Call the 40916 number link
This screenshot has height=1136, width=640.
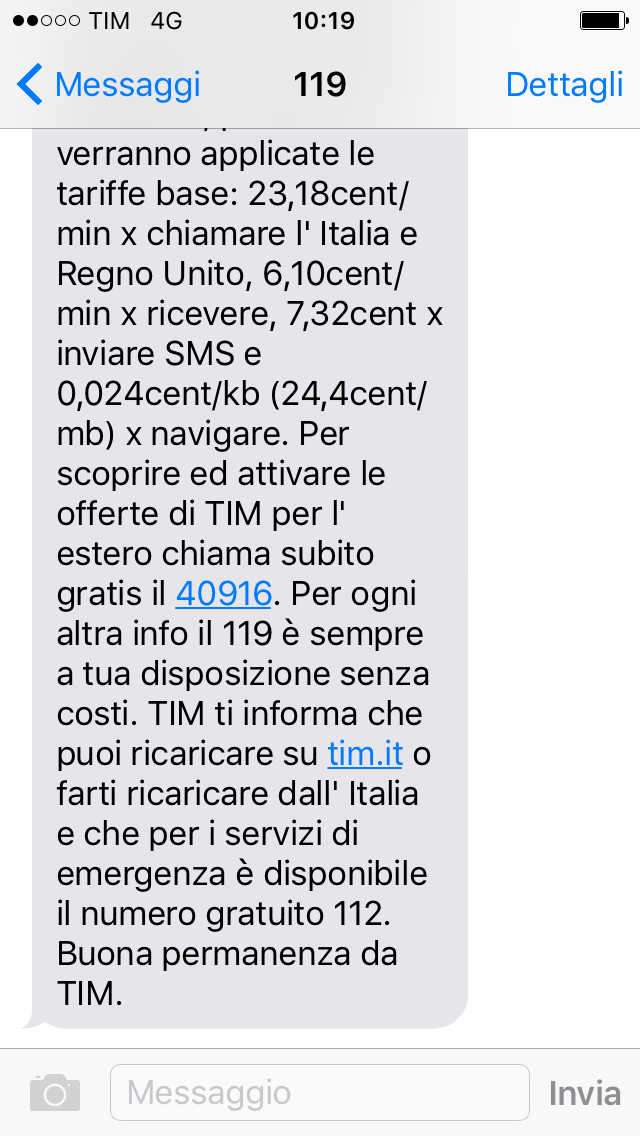point(224,594)
